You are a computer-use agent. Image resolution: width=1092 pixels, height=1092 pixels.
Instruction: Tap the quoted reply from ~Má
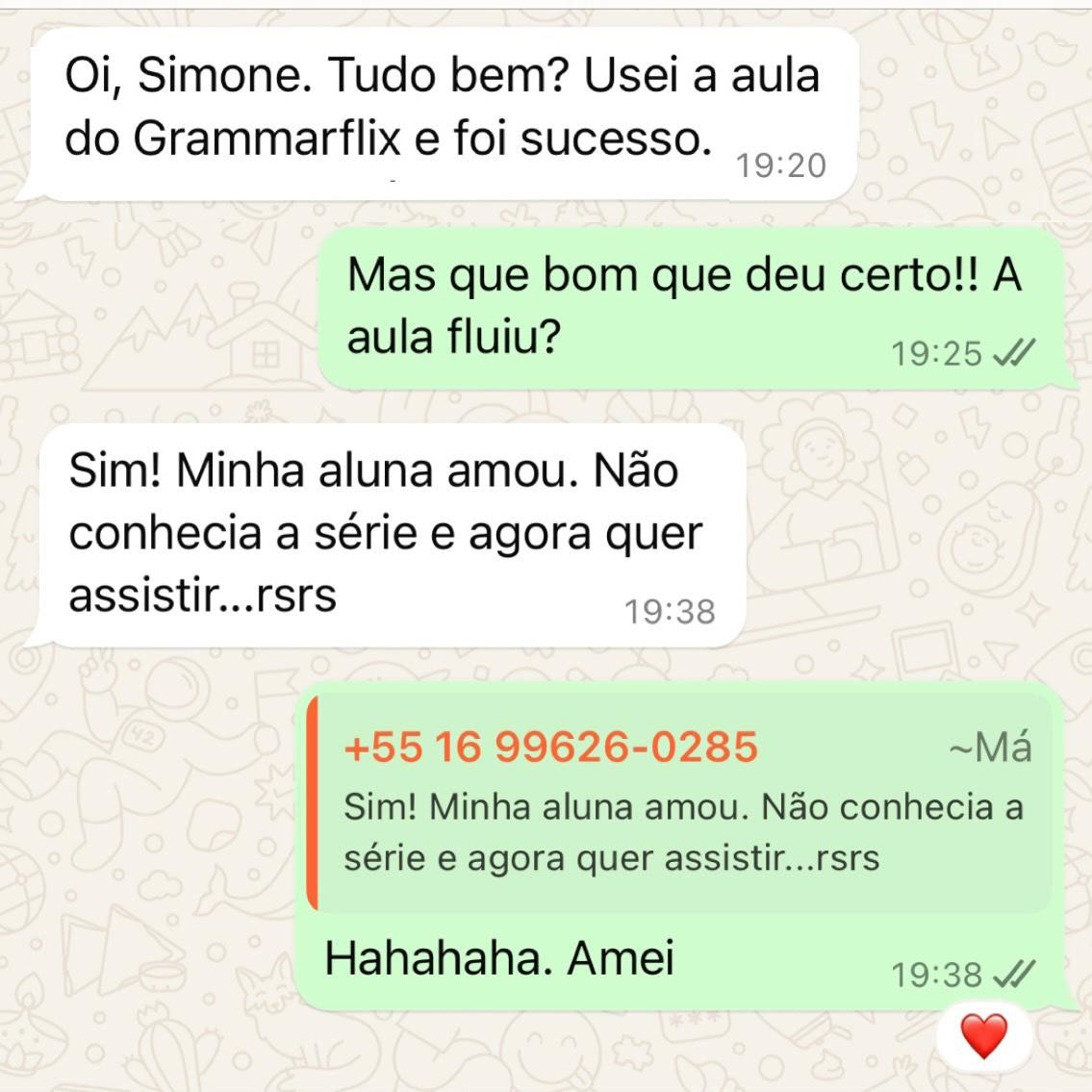681,804
